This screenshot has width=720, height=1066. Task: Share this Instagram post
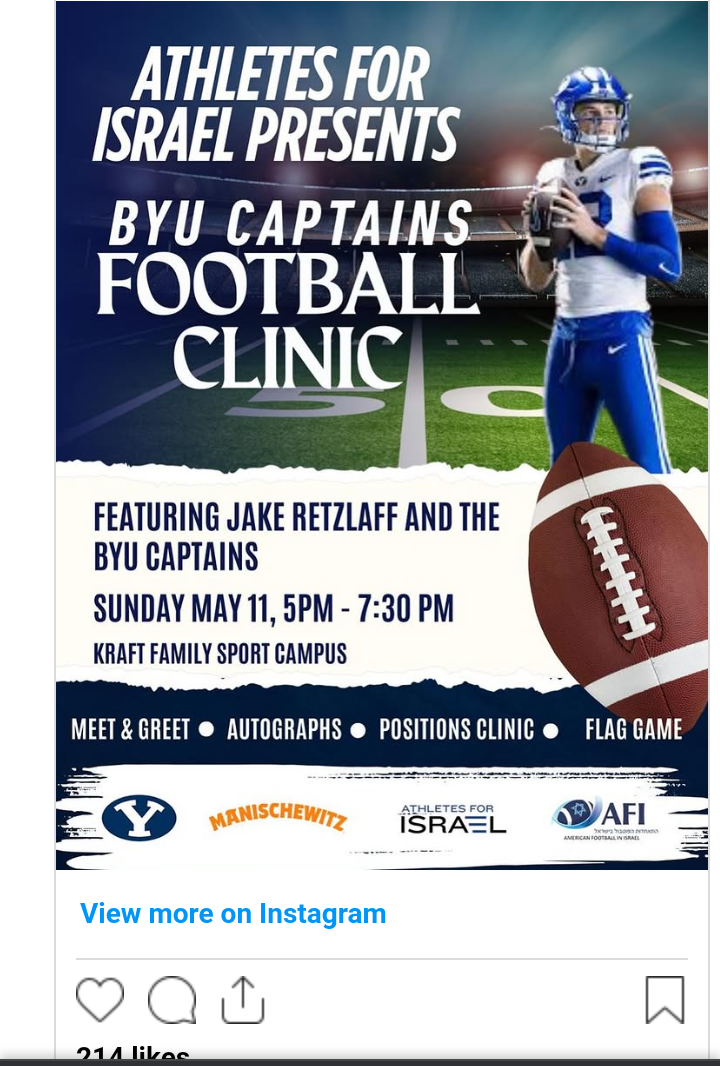coord(242,999)
